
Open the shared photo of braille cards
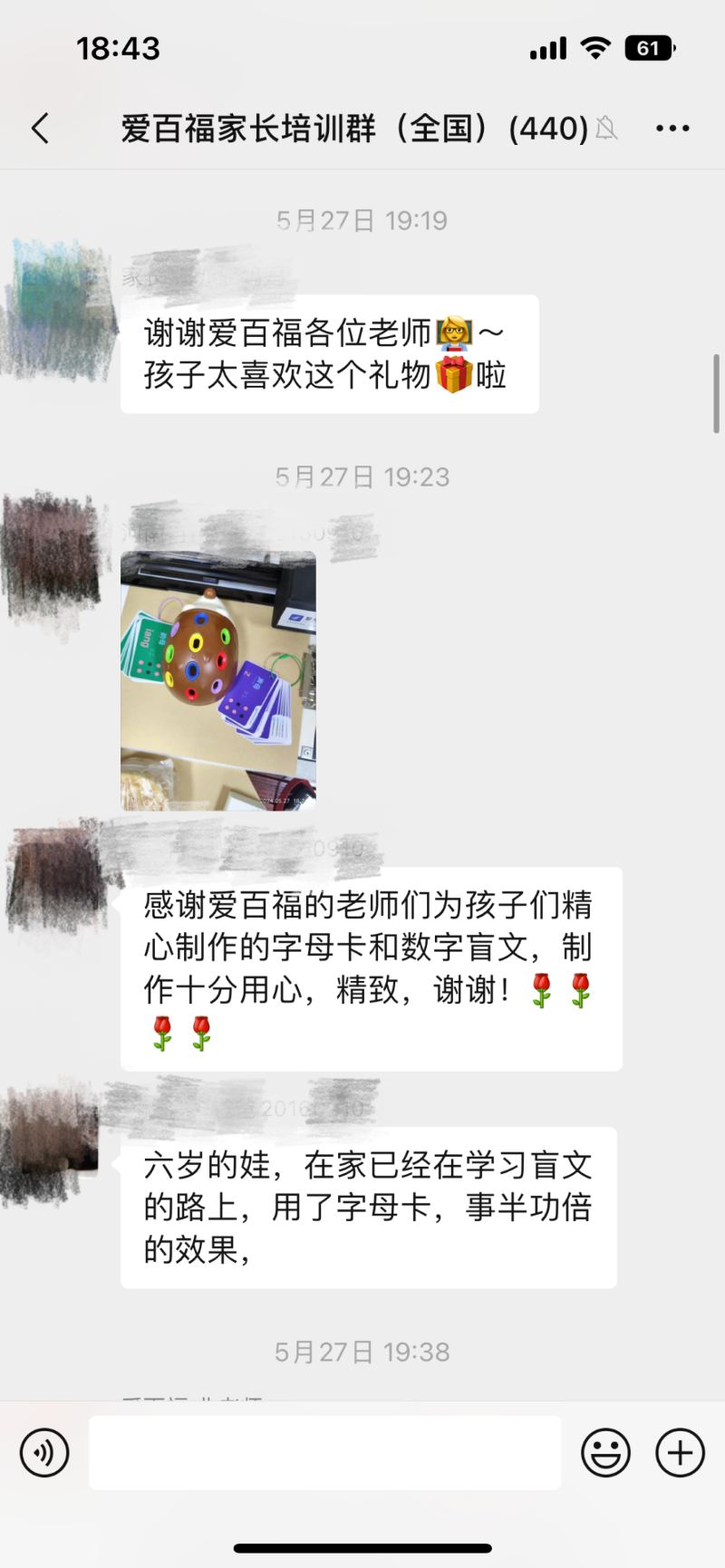pos(218,680)
